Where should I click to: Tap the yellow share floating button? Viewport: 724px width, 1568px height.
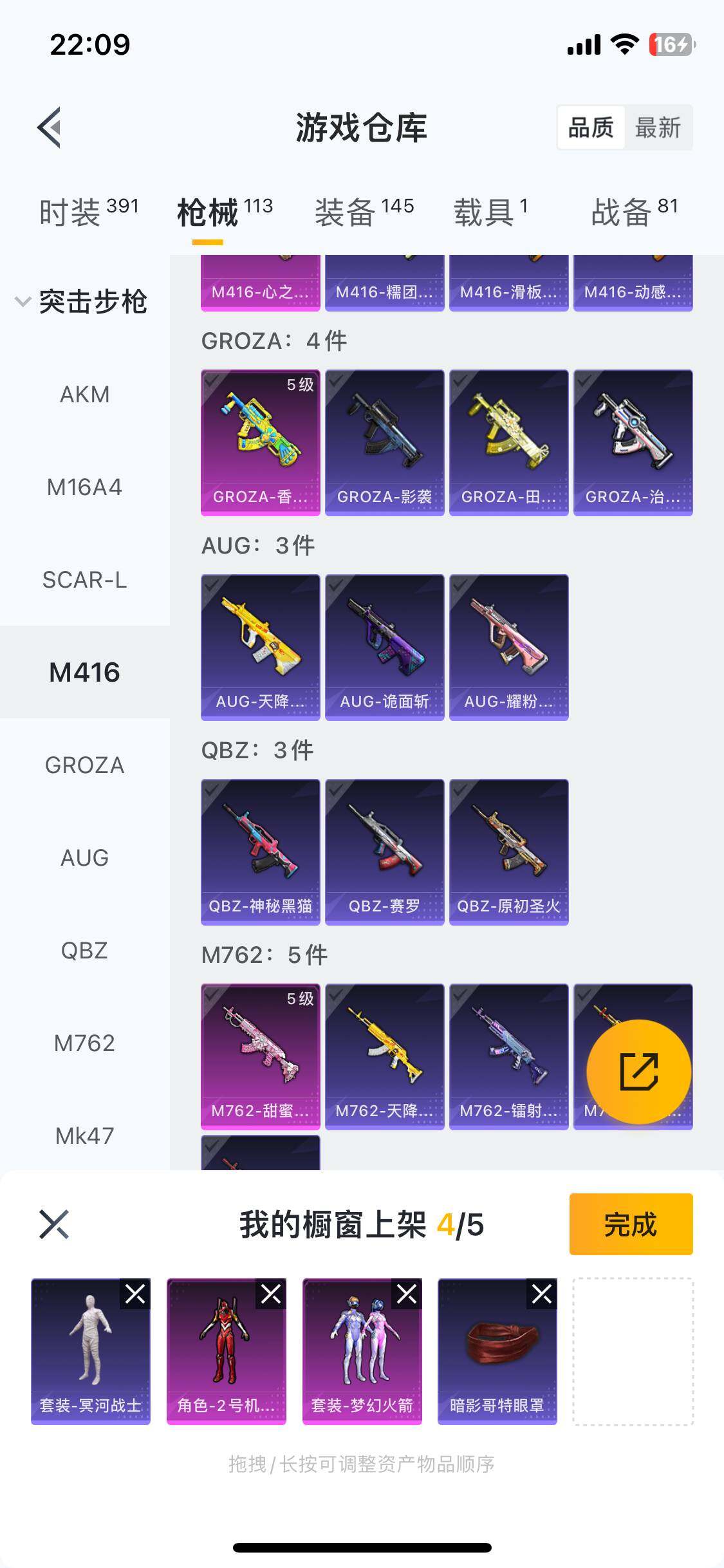[638, 1072]
